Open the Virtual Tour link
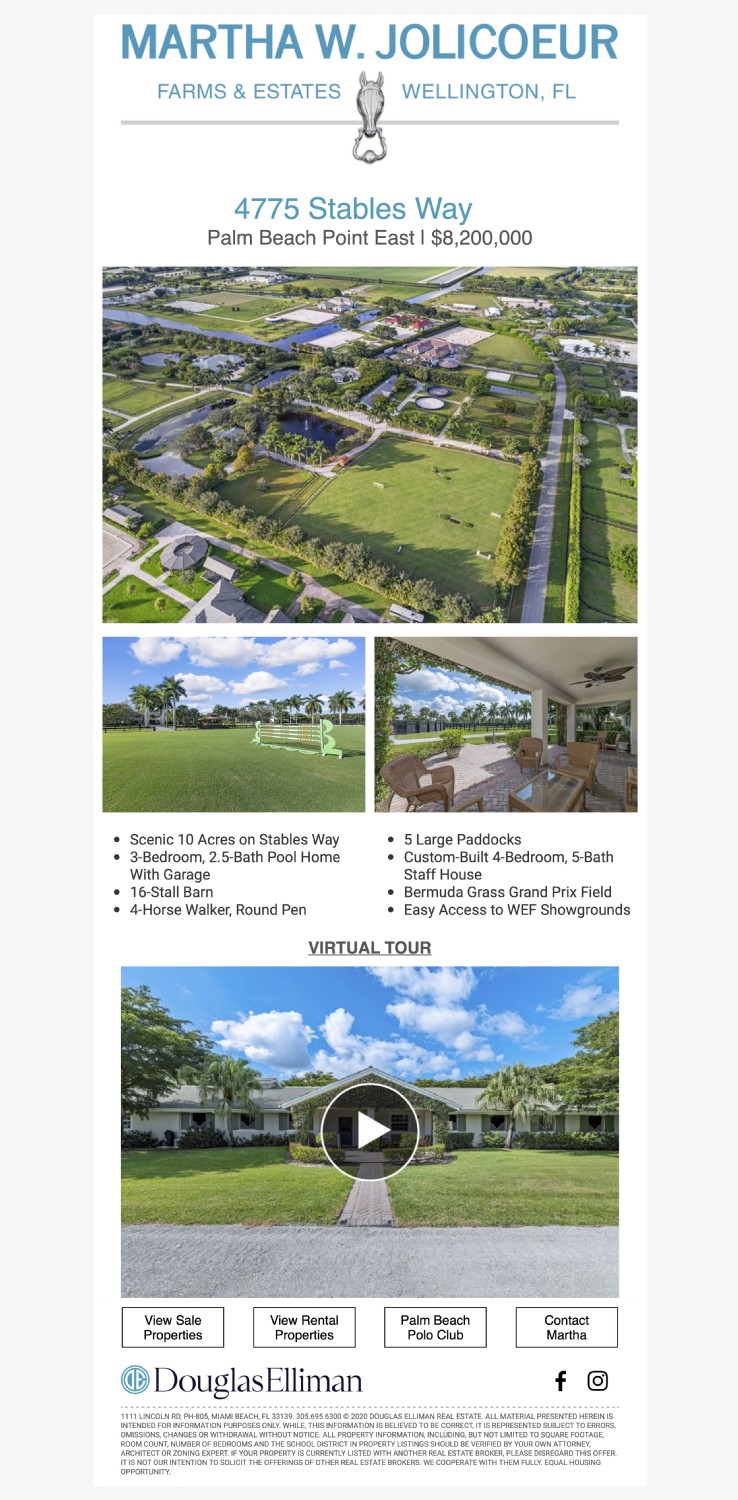 click(x=369, y=947)
